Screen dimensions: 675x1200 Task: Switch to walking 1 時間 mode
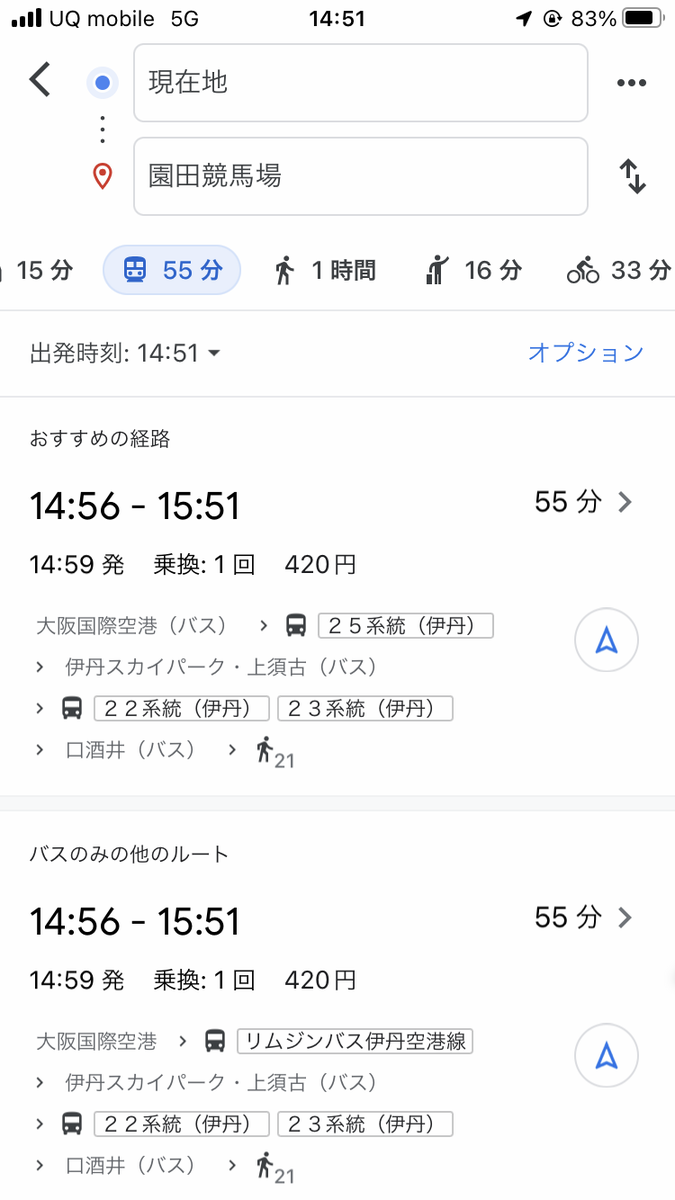(x=325, y=270)
